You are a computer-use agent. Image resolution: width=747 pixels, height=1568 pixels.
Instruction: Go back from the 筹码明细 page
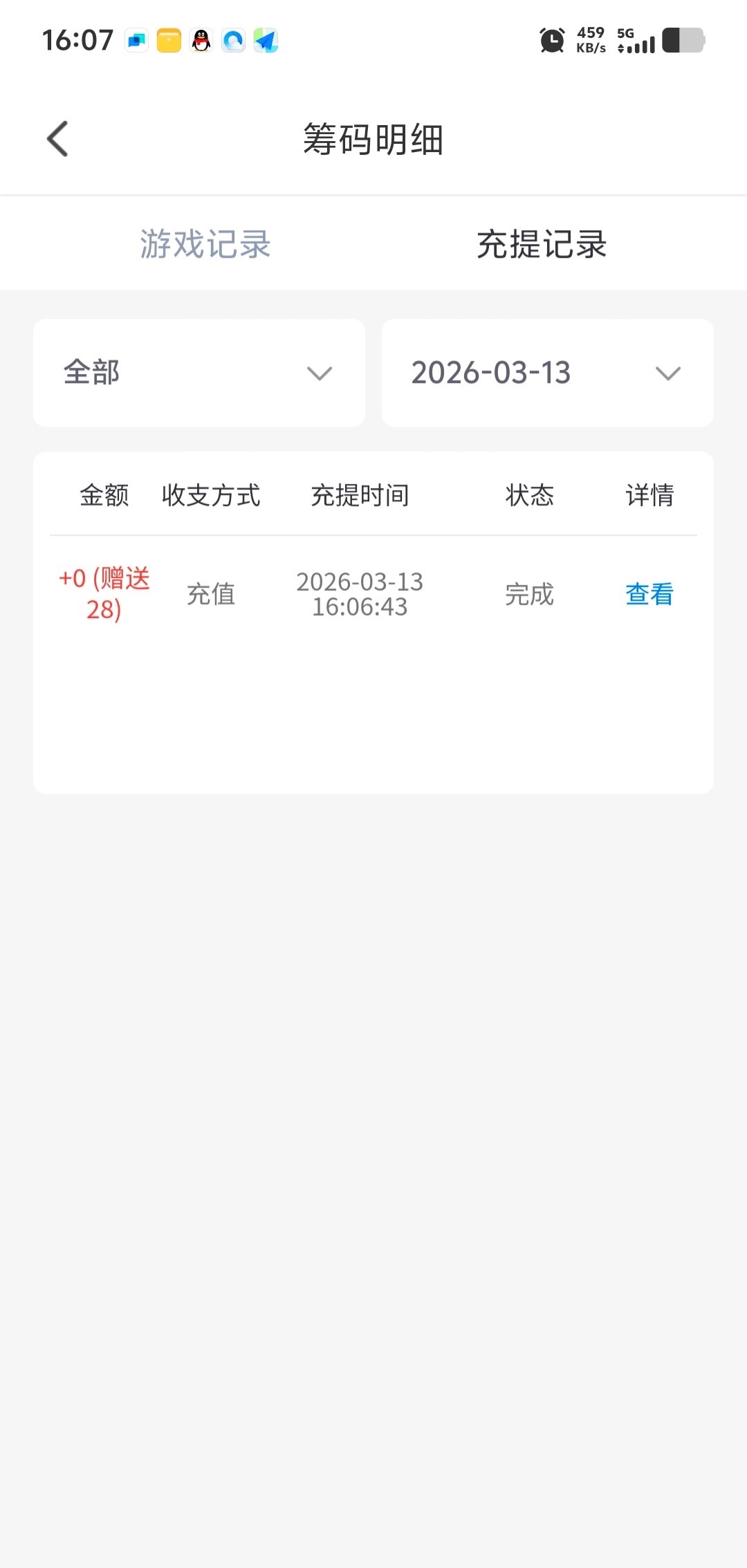[57, 139]
